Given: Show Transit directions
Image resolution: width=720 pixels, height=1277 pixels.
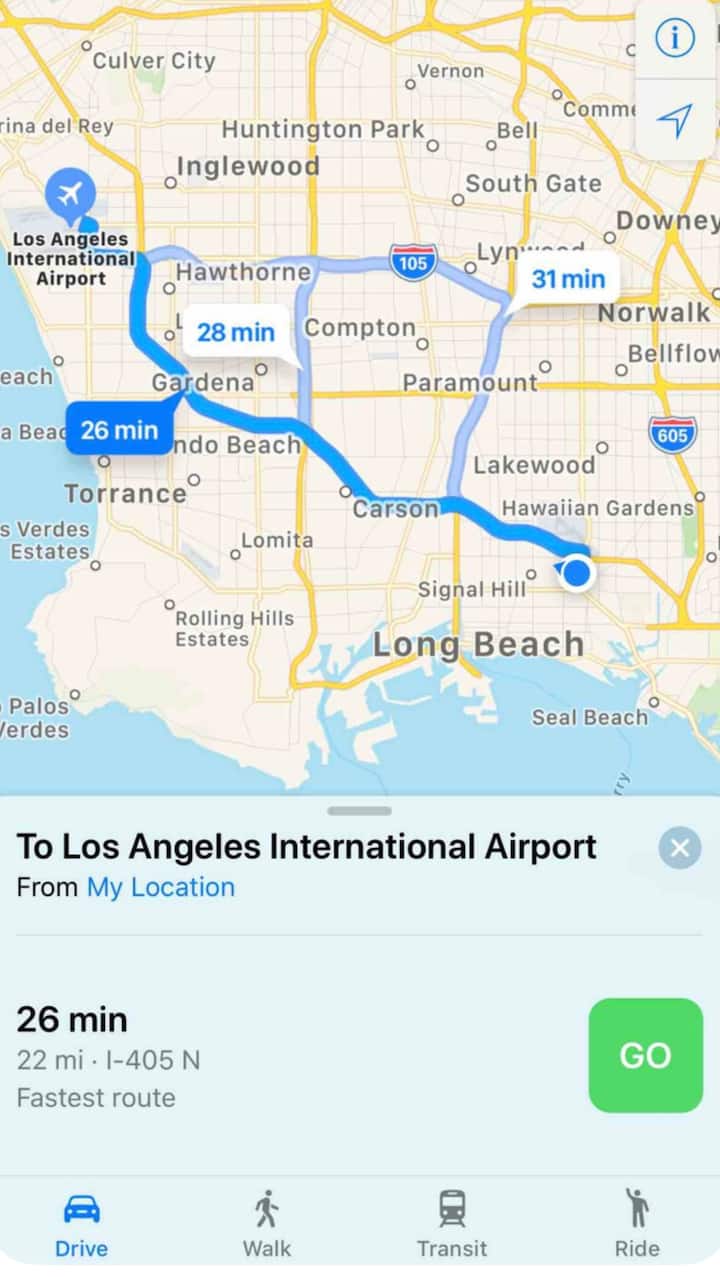Looking at the screenshot, I should point(452,1224).
